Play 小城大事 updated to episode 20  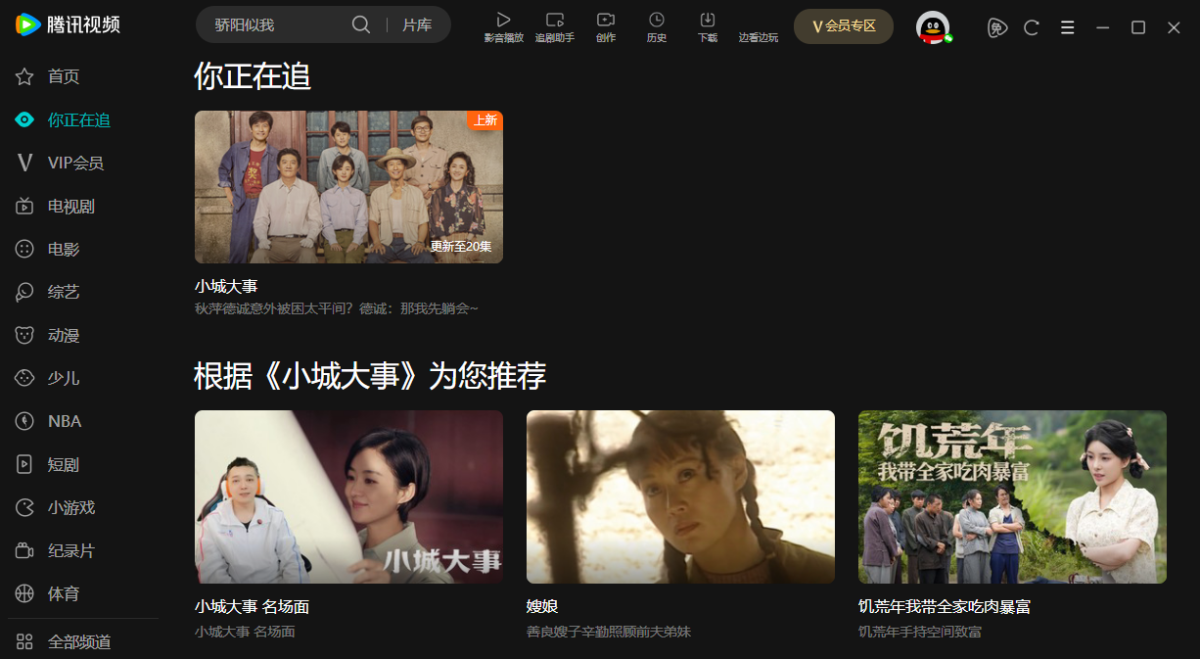pos(348,187)
